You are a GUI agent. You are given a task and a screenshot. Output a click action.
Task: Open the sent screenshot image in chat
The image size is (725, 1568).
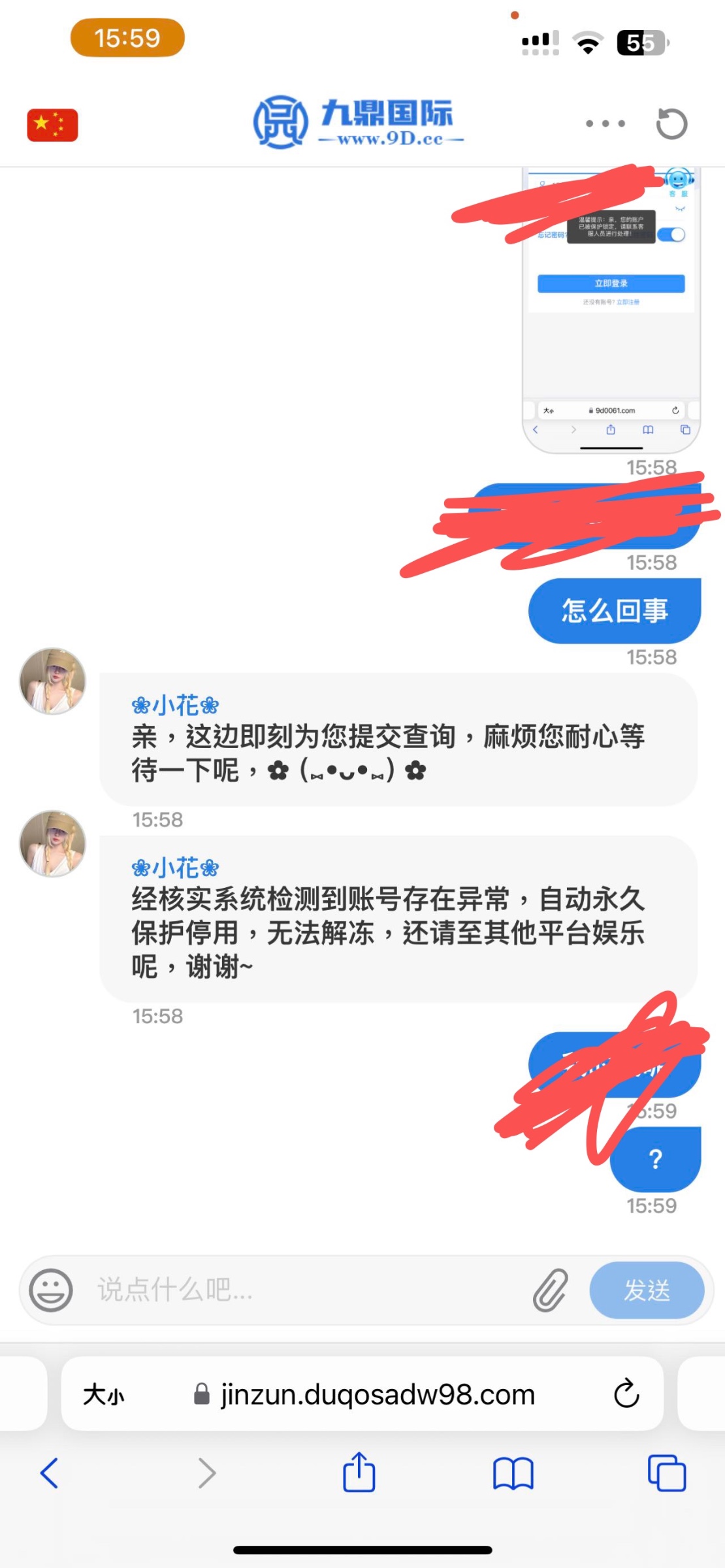pos(611,327)
